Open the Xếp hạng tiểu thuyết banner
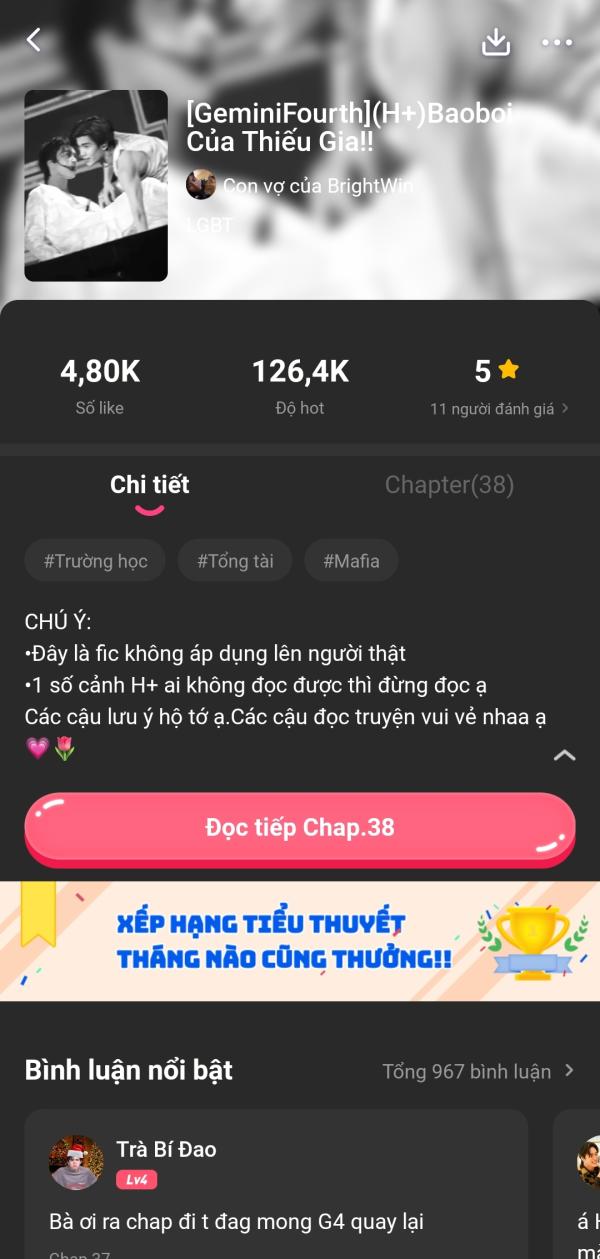The height and width of the screenshot is (1259, 600). 300,940
